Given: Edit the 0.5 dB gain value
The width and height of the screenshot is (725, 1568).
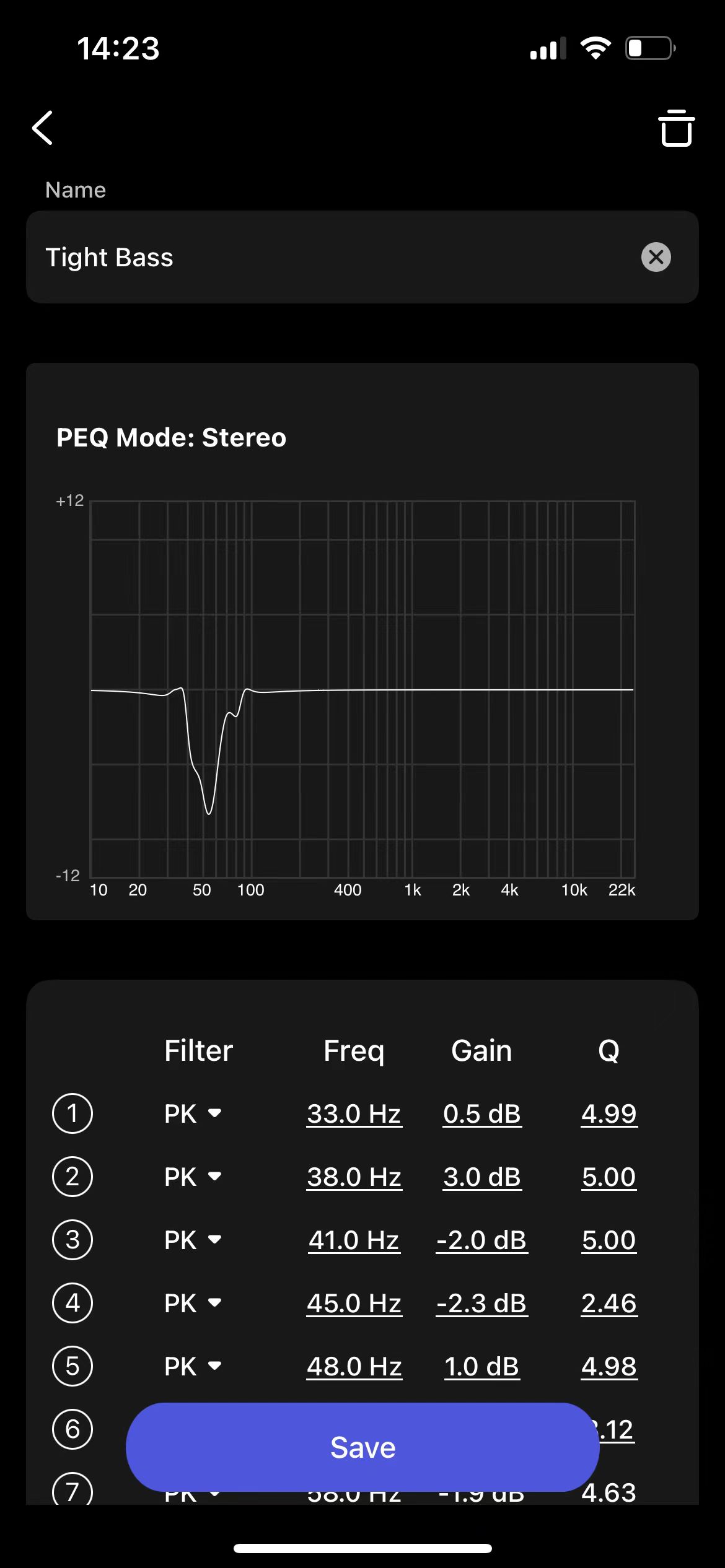Looking at the screenshot, I should tap(482, 1113).
